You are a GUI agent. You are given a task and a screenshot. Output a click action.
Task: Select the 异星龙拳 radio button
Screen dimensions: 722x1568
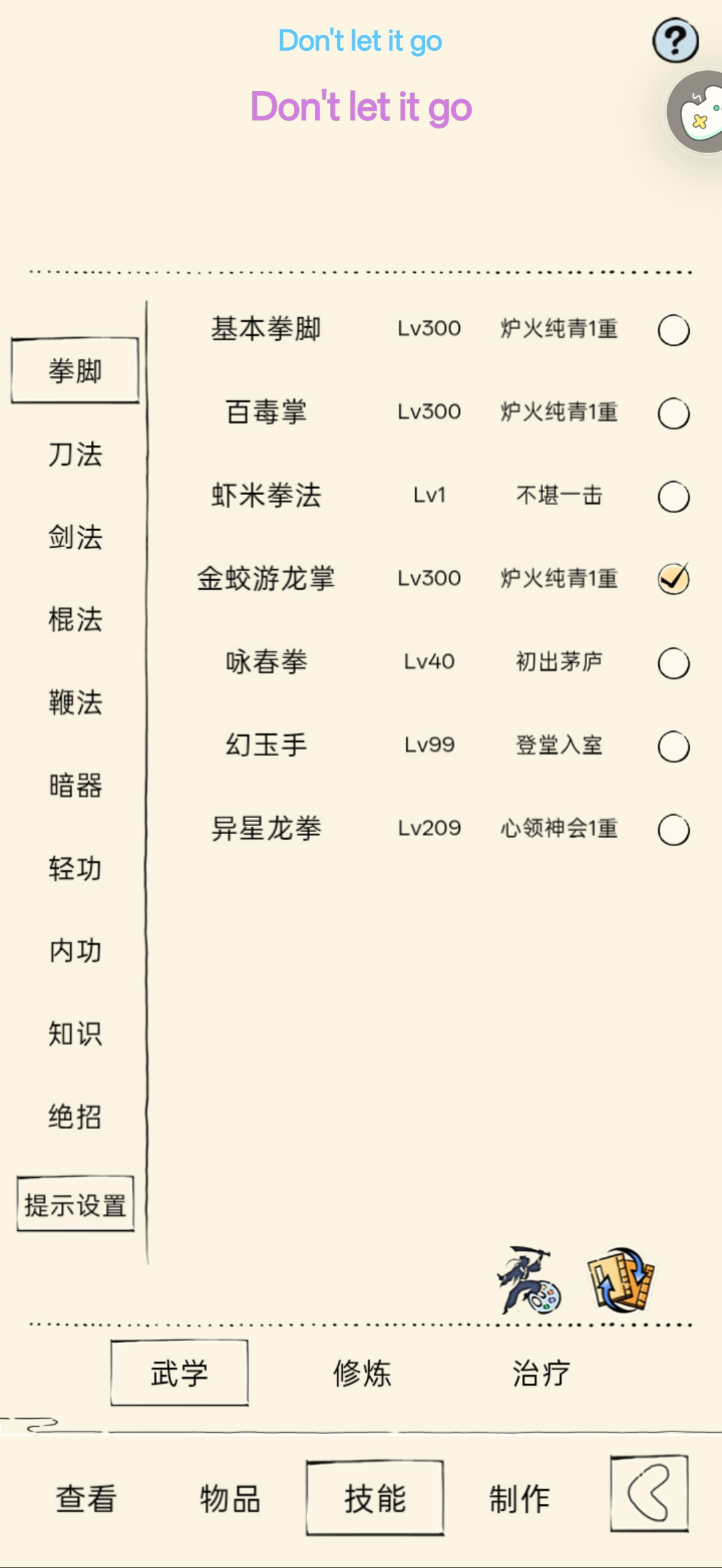[673, 830]
